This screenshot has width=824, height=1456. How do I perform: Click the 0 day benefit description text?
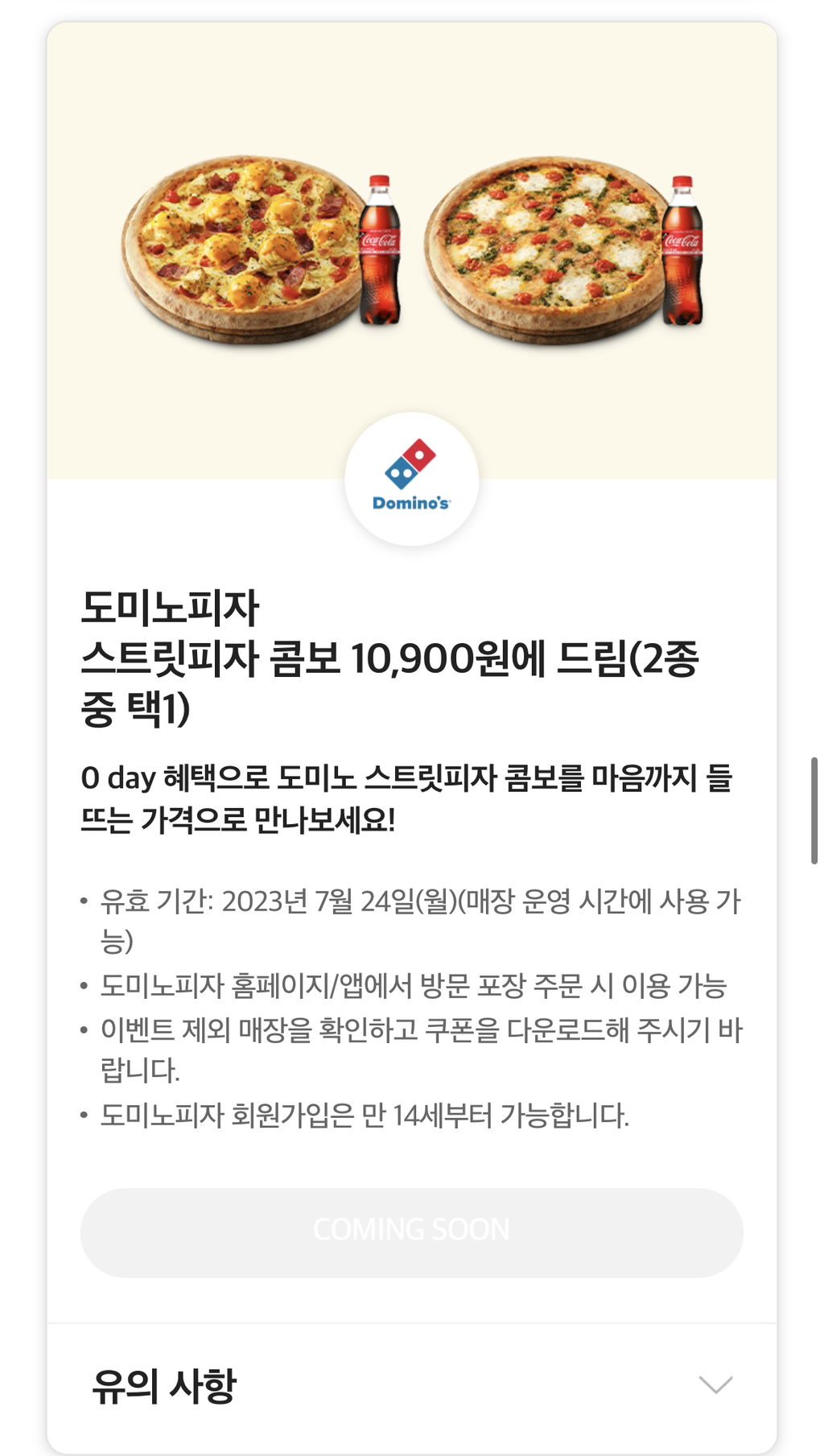pos(412,797)
